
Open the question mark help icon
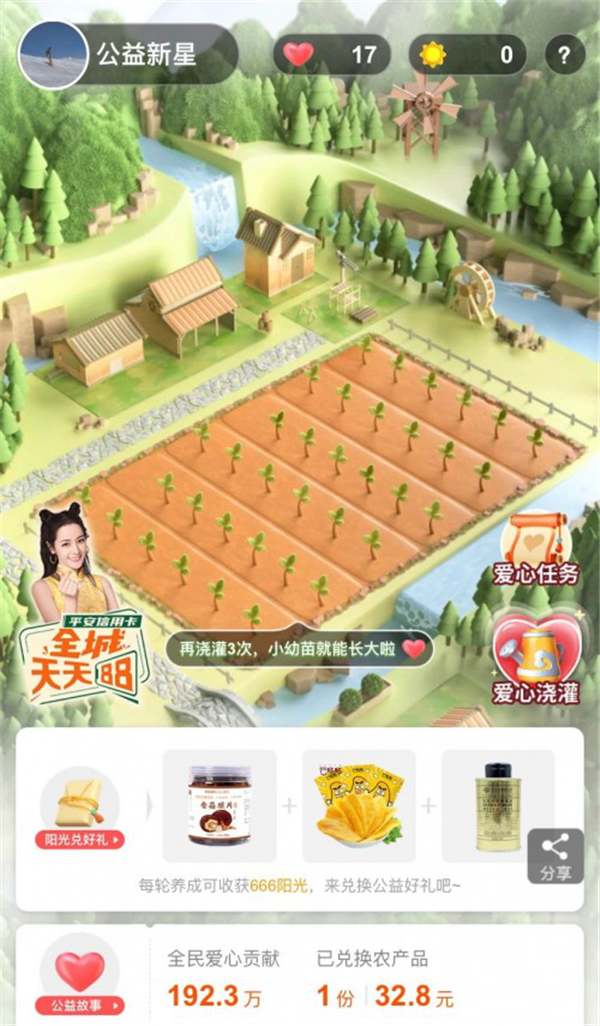tap(564, 54)
